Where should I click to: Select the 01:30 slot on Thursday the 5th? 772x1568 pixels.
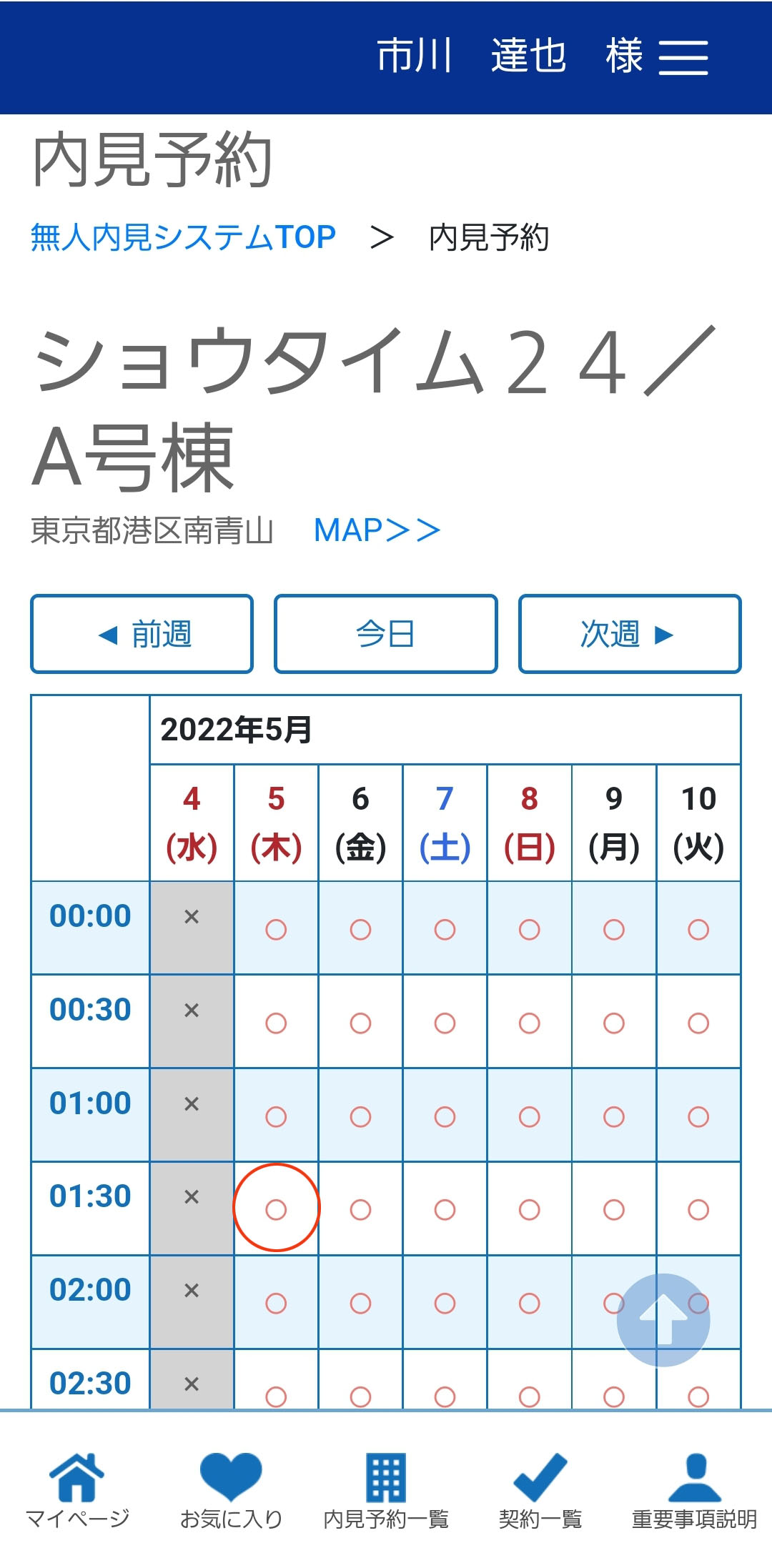click(276, 1209)
